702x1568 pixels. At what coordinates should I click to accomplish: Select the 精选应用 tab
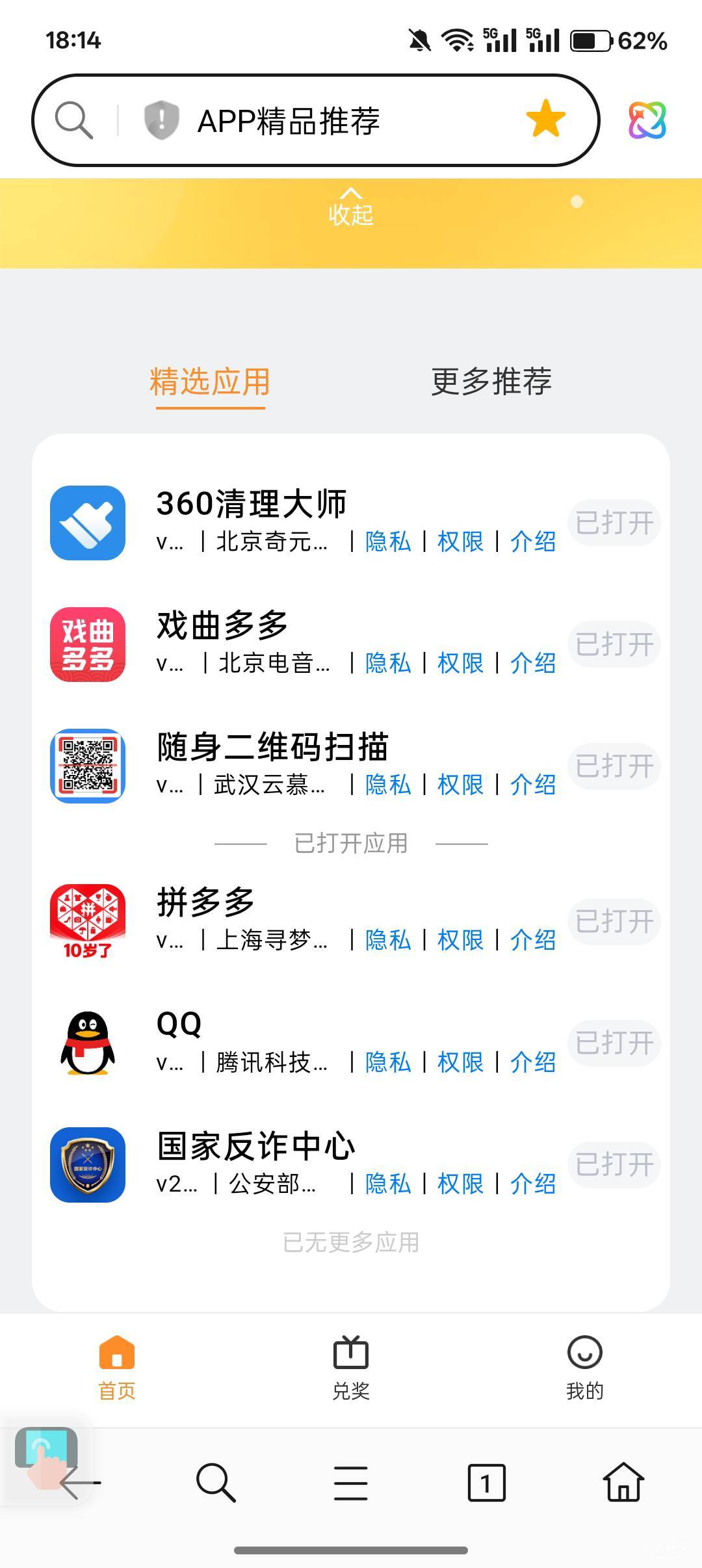point(210,382)
